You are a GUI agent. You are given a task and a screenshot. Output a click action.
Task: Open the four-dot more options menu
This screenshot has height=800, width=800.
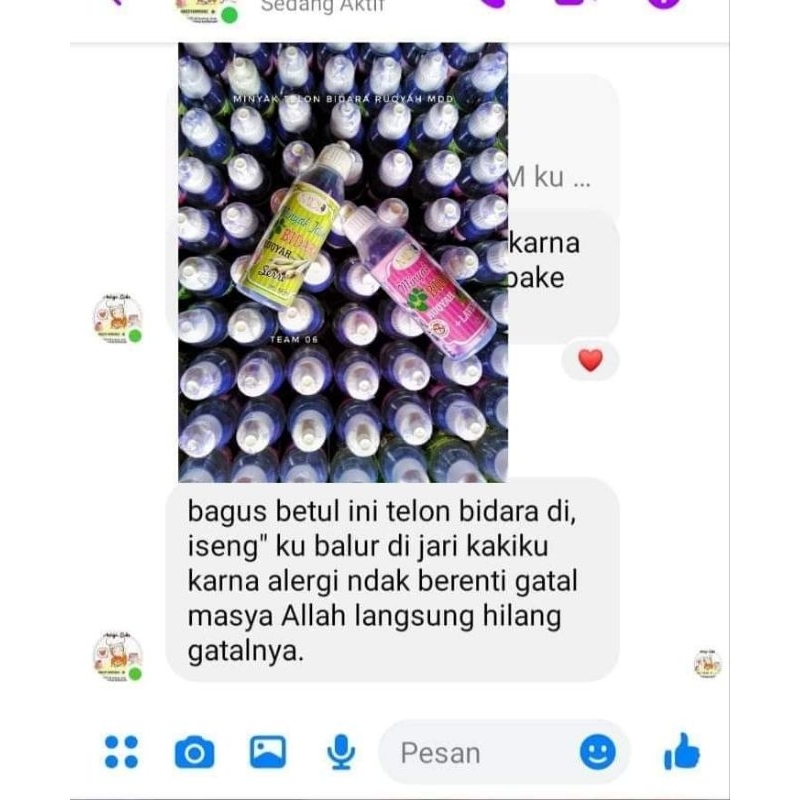(121, 752)
